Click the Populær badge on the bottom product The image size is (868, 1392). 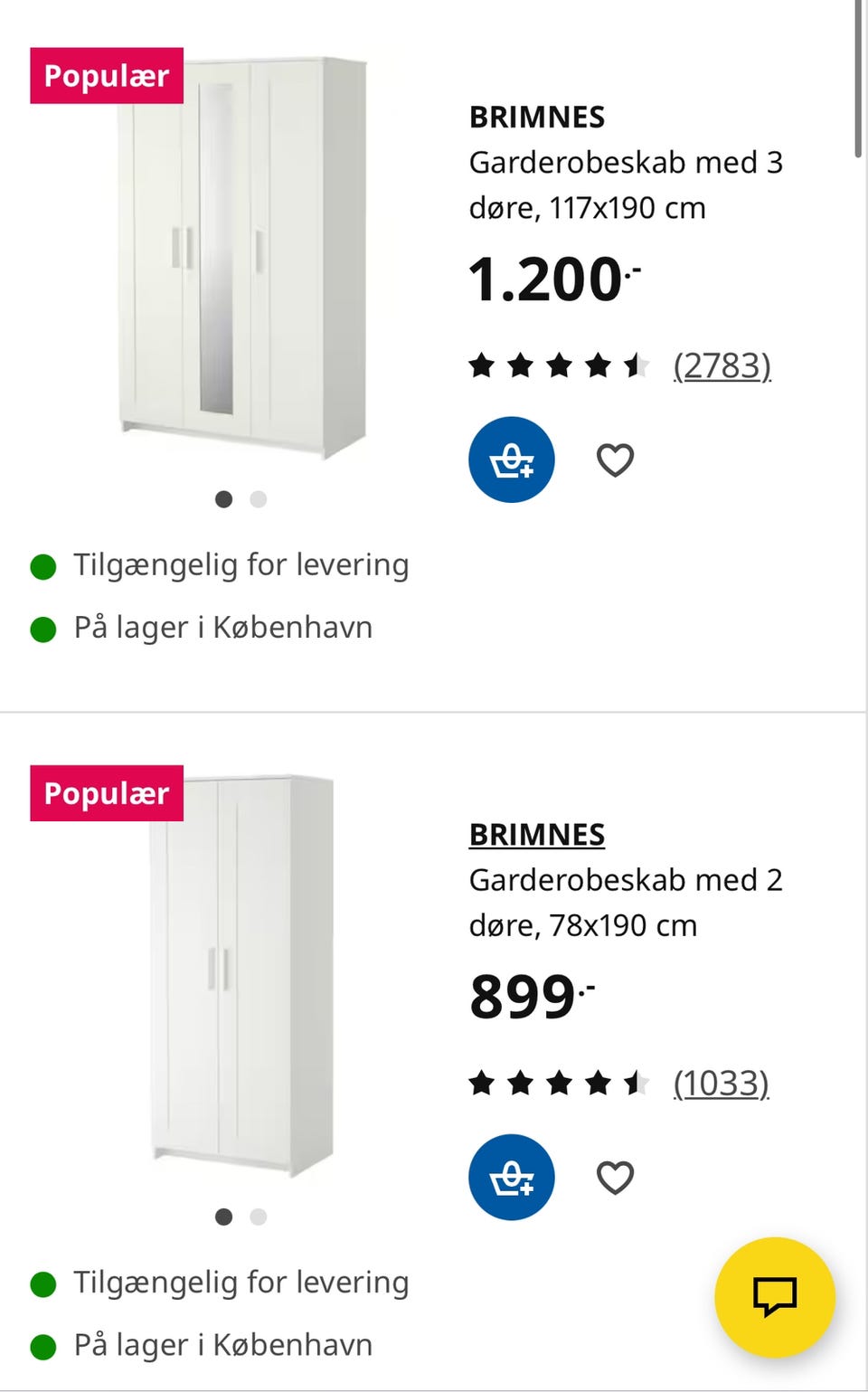[106, 793]
